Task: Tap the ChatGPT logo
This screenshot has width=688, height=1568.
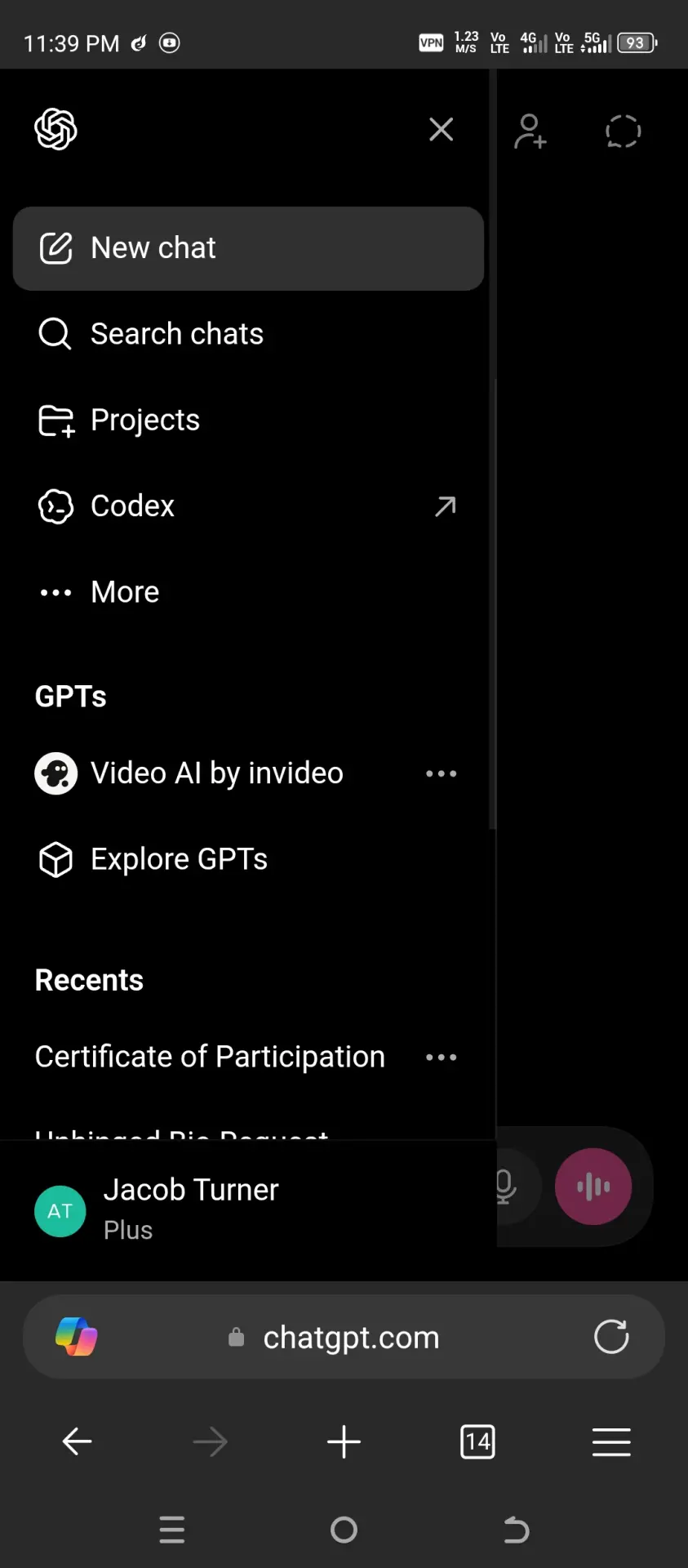Action: tap(55, 129)
